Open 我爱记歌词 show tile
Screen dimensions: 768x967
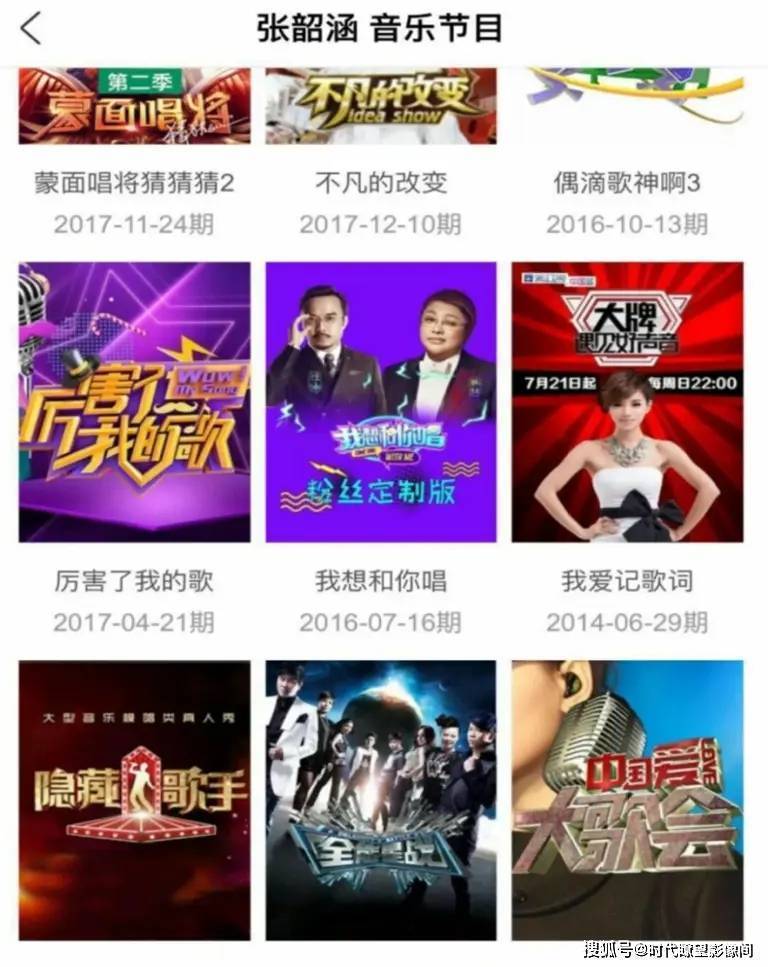[627, 402]
